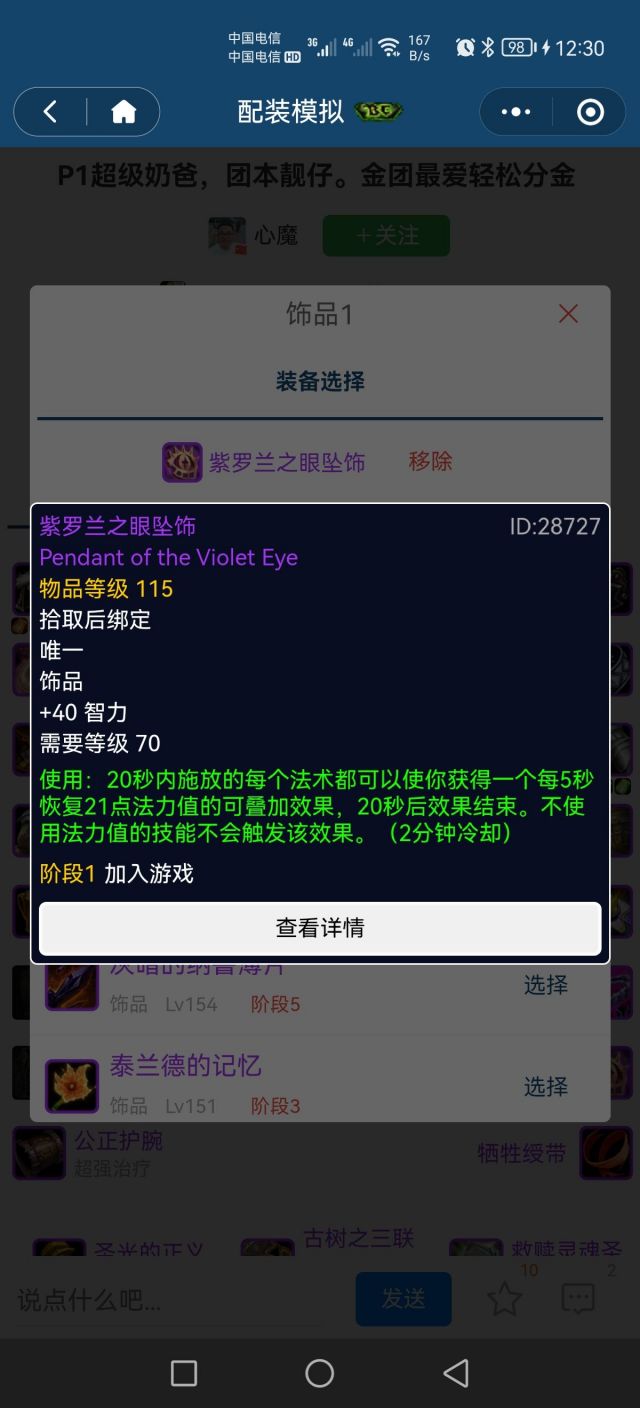This screenshot has width=640, height=1408.
Task: Close the 饰品1 dialog with red X
Action: [568, 314]
